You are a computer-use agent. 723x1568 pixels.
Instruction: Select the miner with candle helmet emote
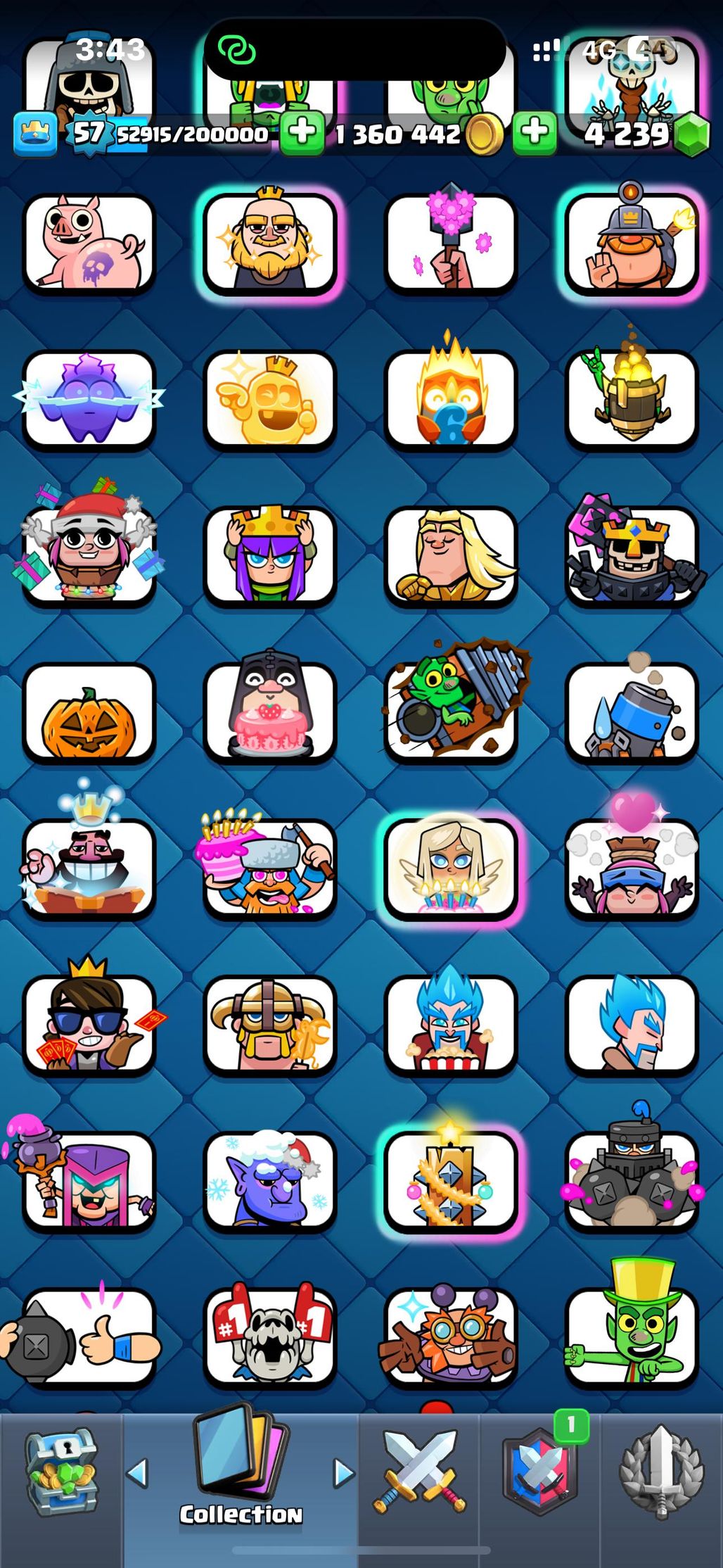[632, 244]
